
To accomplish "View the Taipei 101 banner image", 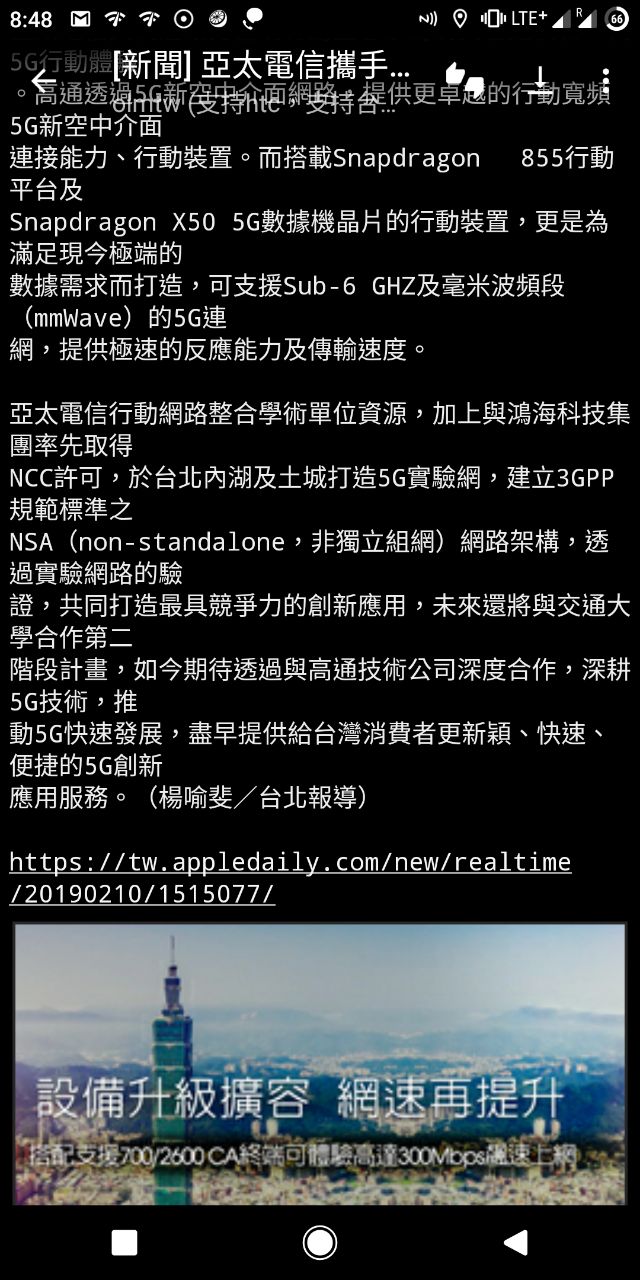I will tap(320, 1063).
